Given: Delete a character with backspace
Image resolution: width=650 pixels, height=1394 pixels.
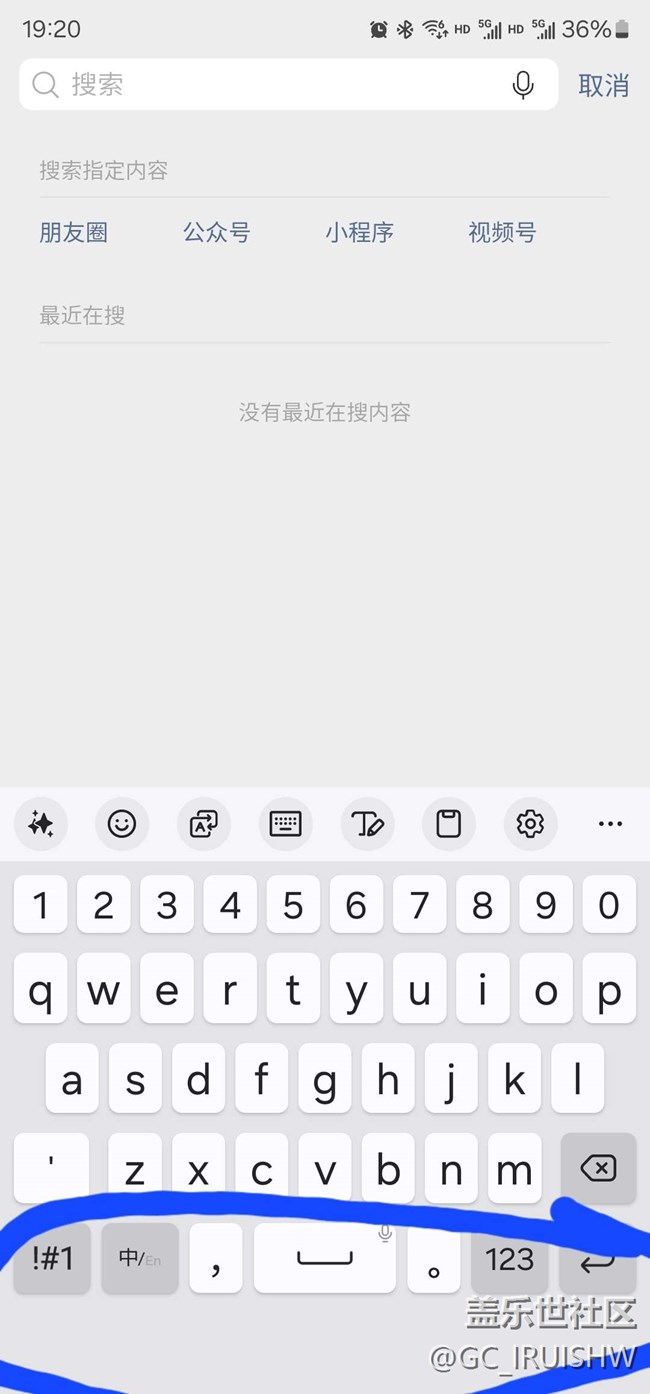Looking at the screenshot, I should click(x=598, y=1168).
